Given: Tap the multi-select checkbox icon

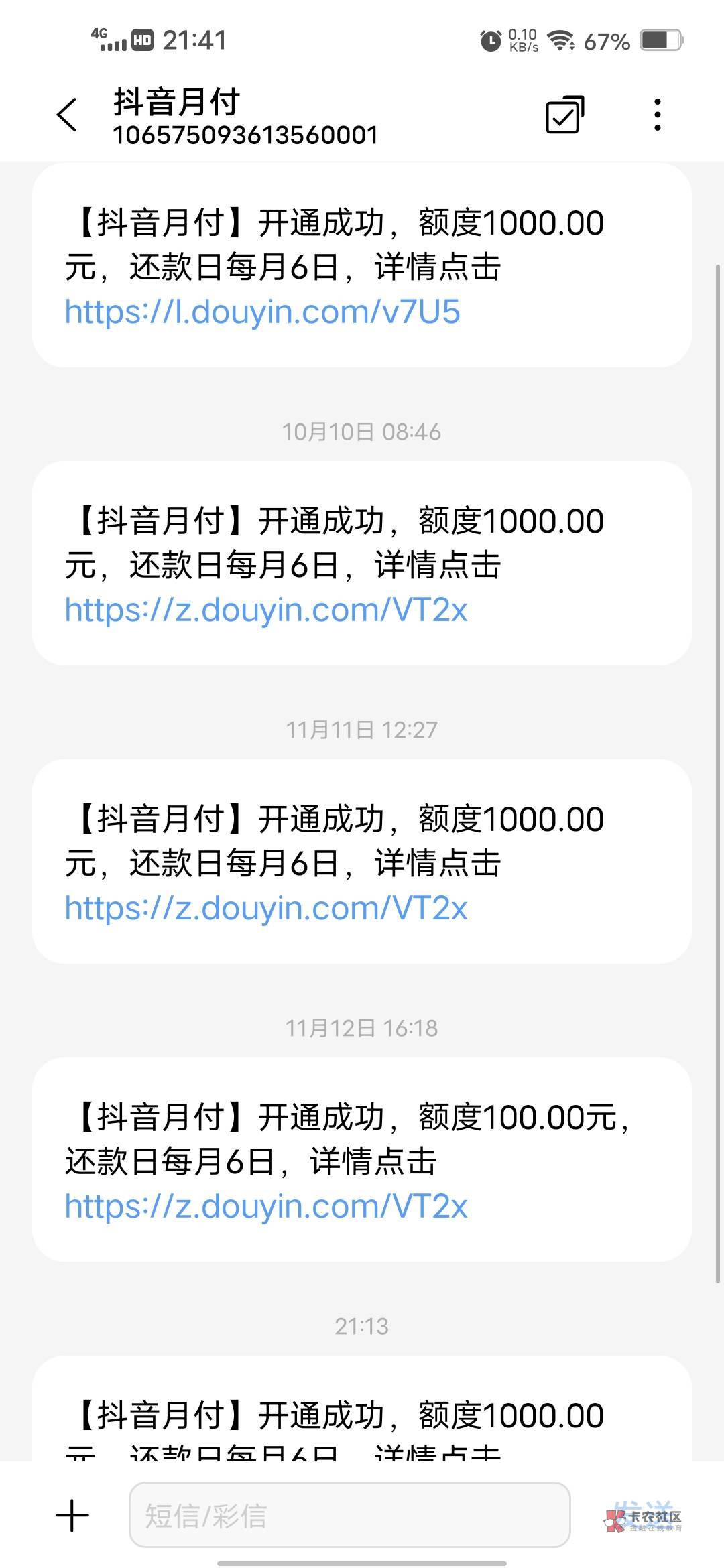Looking at the screenshot, I should pyautogui.click(x=564, y=115).
